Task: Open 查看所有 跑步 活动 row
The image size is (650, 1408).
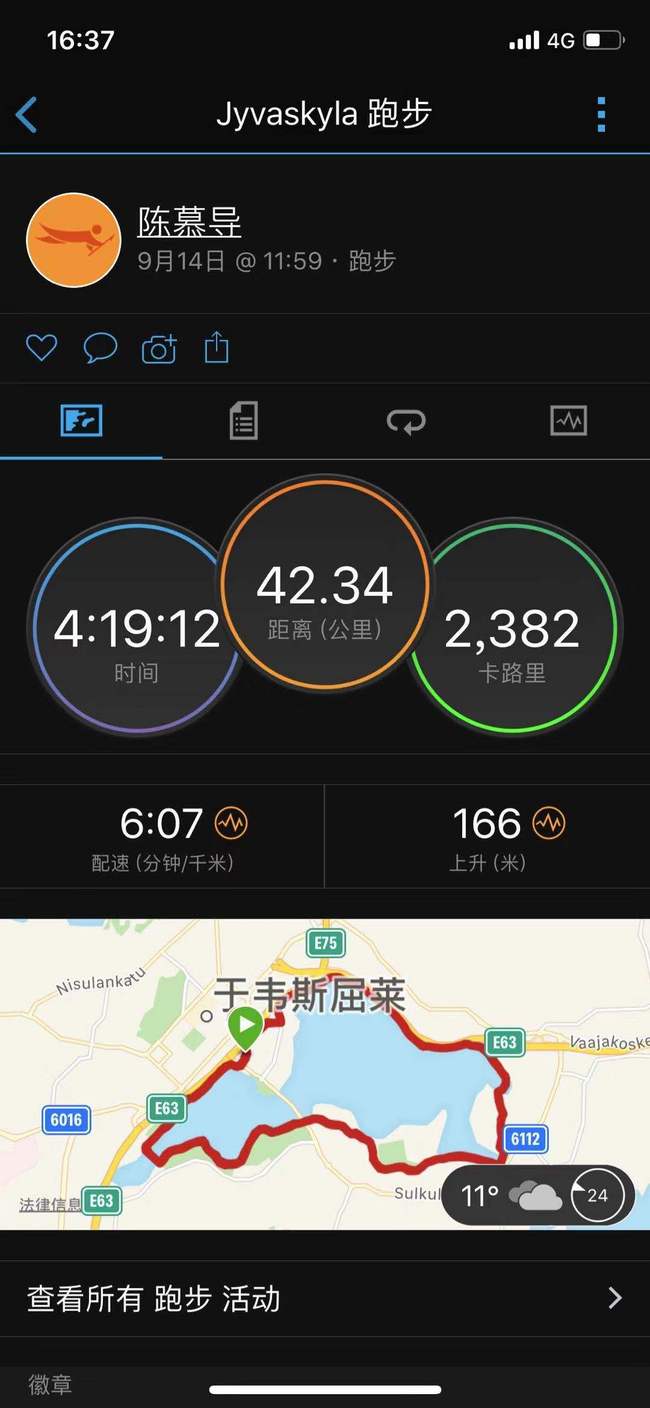Action: tap(325, 1298)
